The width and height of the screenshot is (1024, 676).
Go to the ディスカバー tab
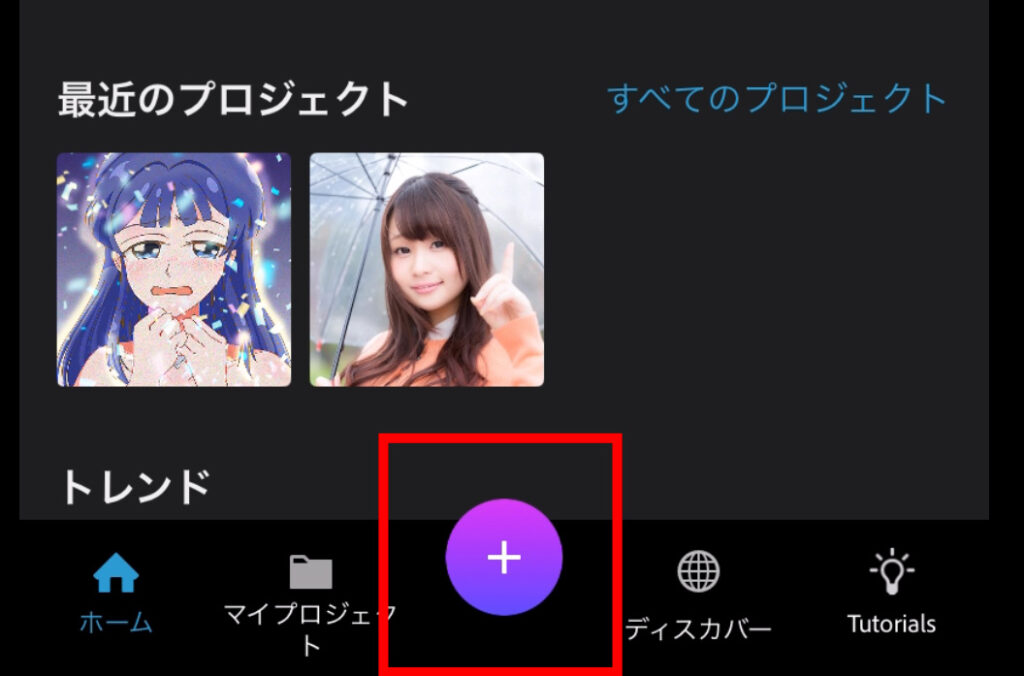point(698,597)
